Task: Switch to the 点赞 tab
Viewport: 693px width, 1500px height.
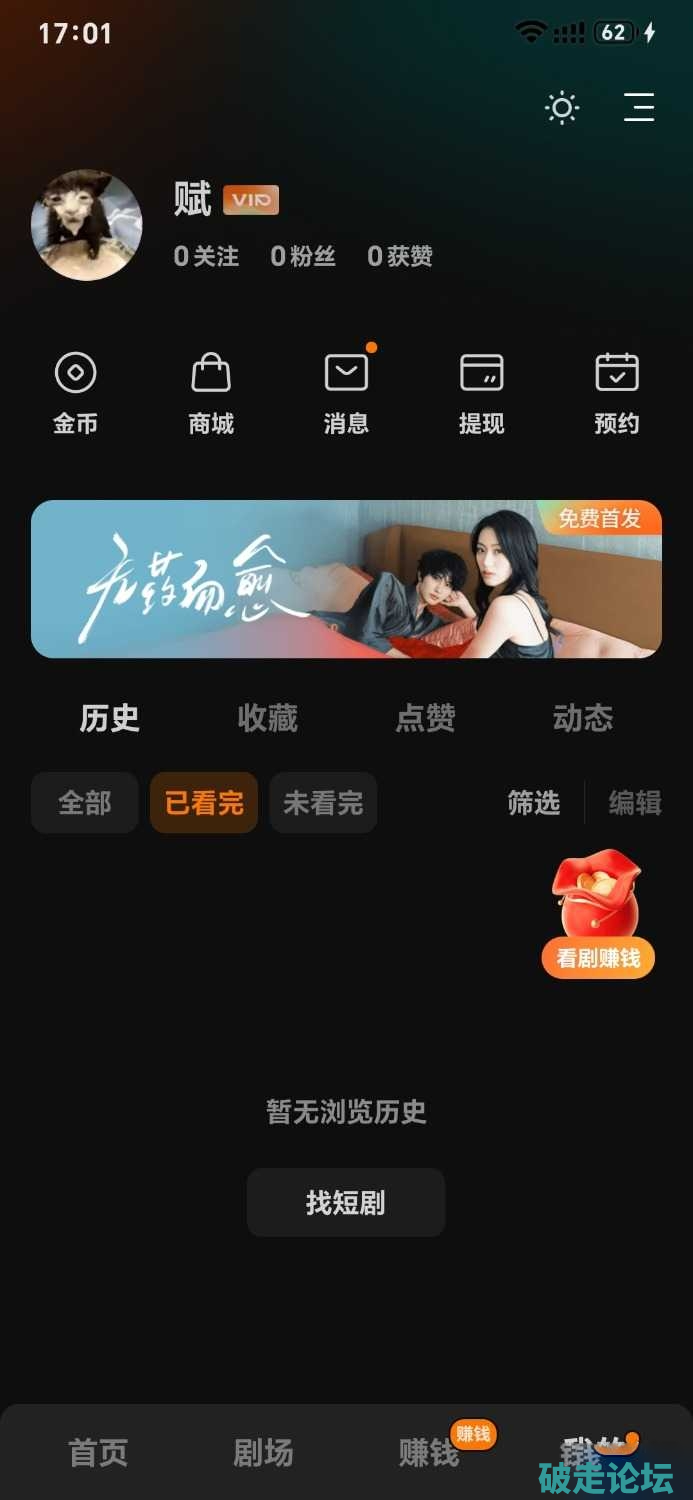Action: point(425,718)
